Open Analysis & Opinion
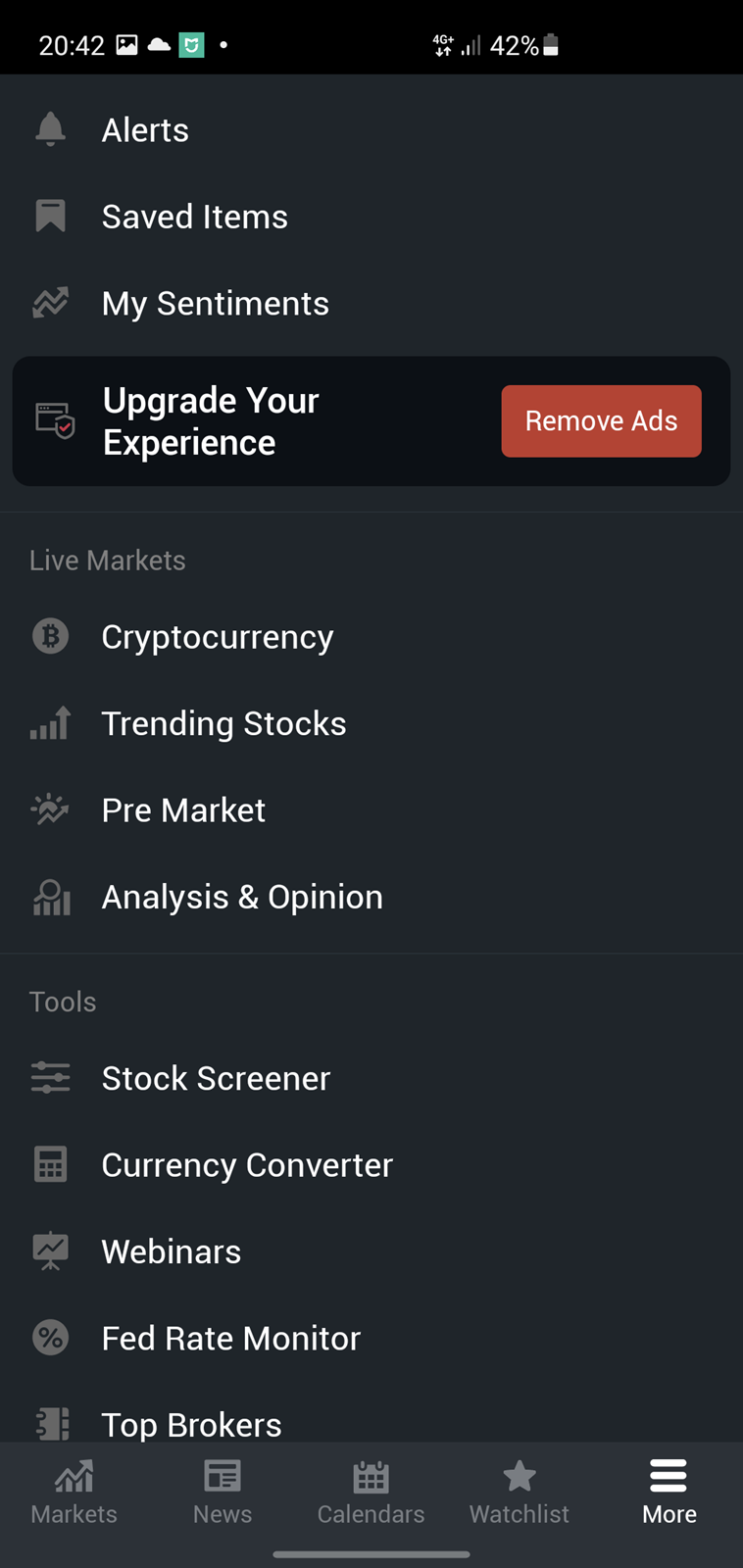This screenshot has height=1568, width=743. tap(371, 897)
